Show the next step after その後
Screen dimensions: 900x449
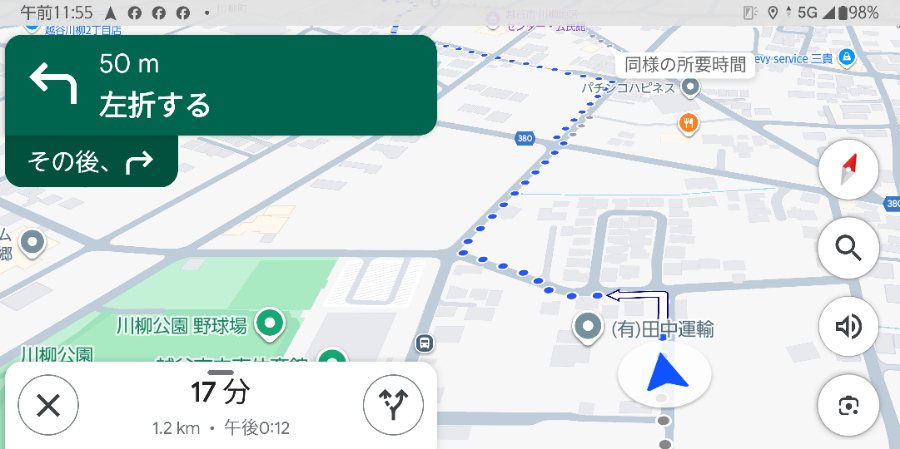coord(92,161)
